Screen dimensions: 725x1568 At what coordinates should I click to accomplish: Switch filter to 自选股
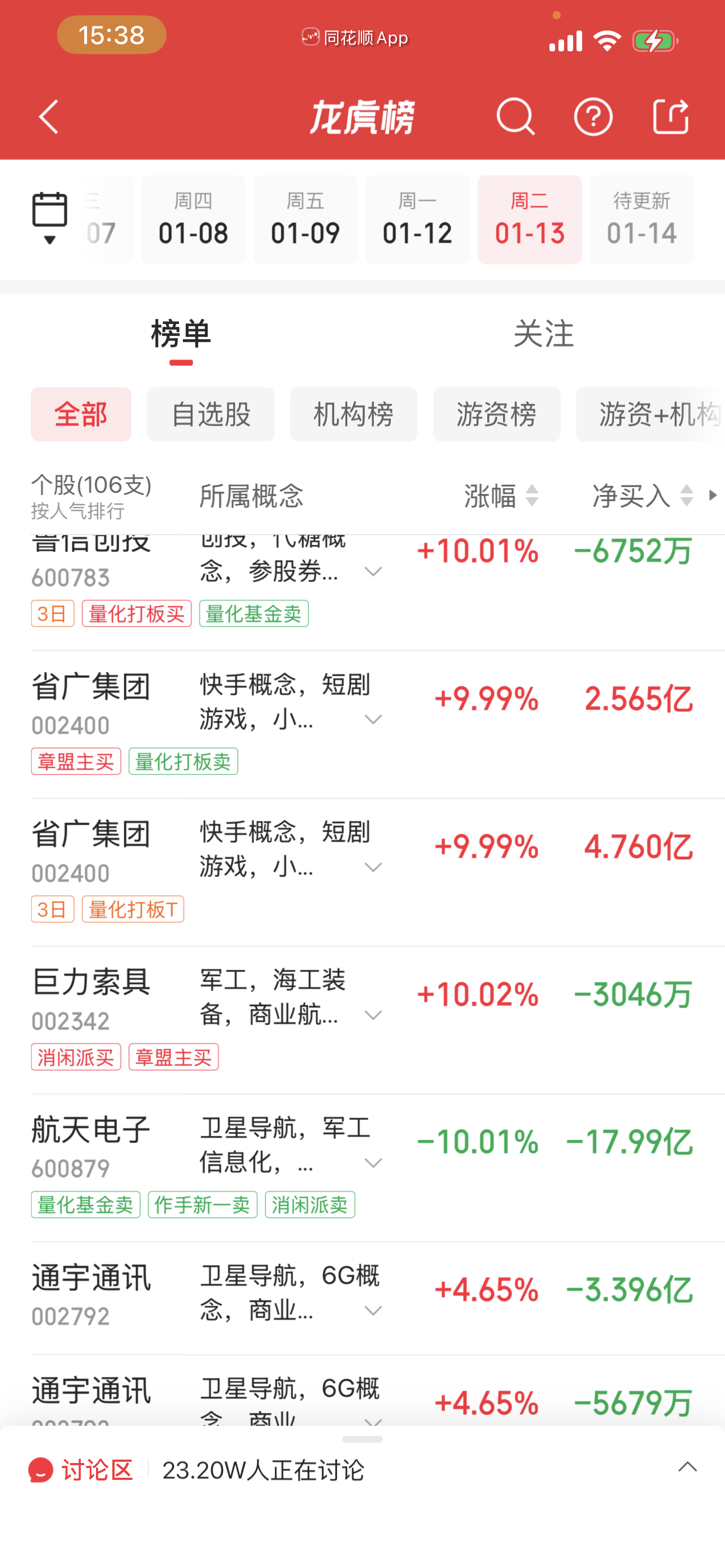211,414
